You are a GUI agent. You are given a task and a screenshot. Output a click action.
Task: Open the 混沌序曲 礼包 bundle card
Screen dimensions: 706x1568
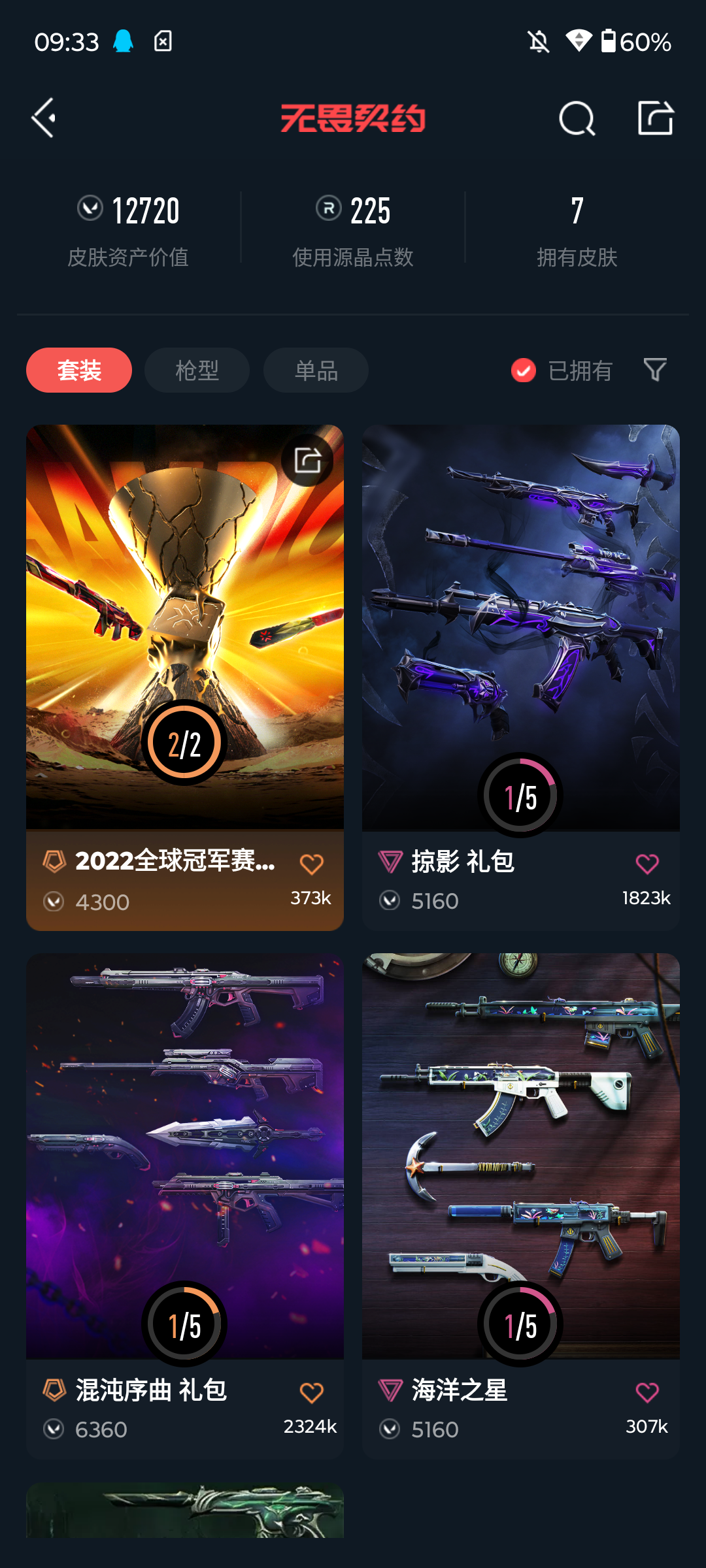(x=185, y=1206)
